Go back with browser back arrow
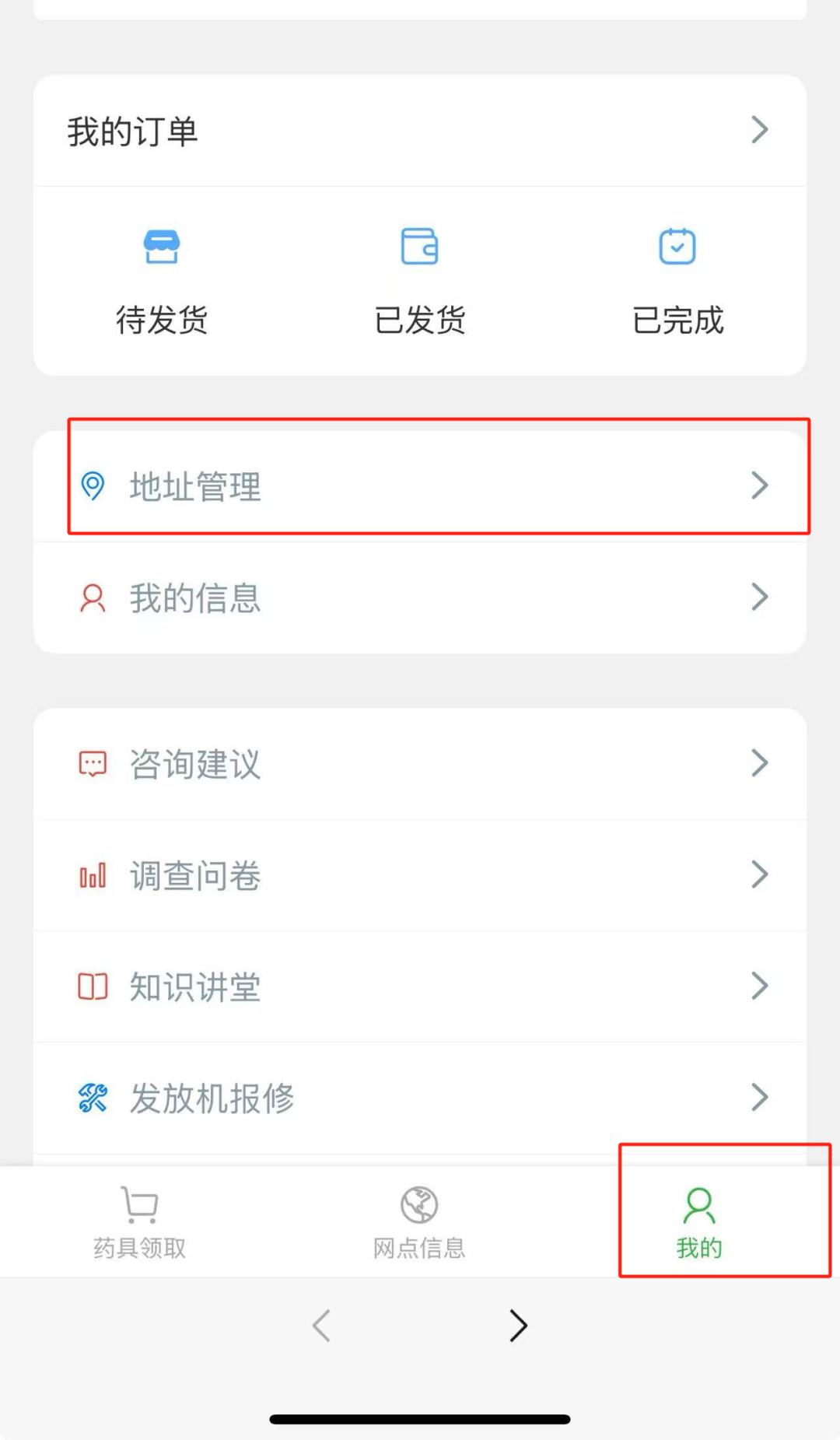Viewport: 840px width, 1440px height. point(322,1326)
